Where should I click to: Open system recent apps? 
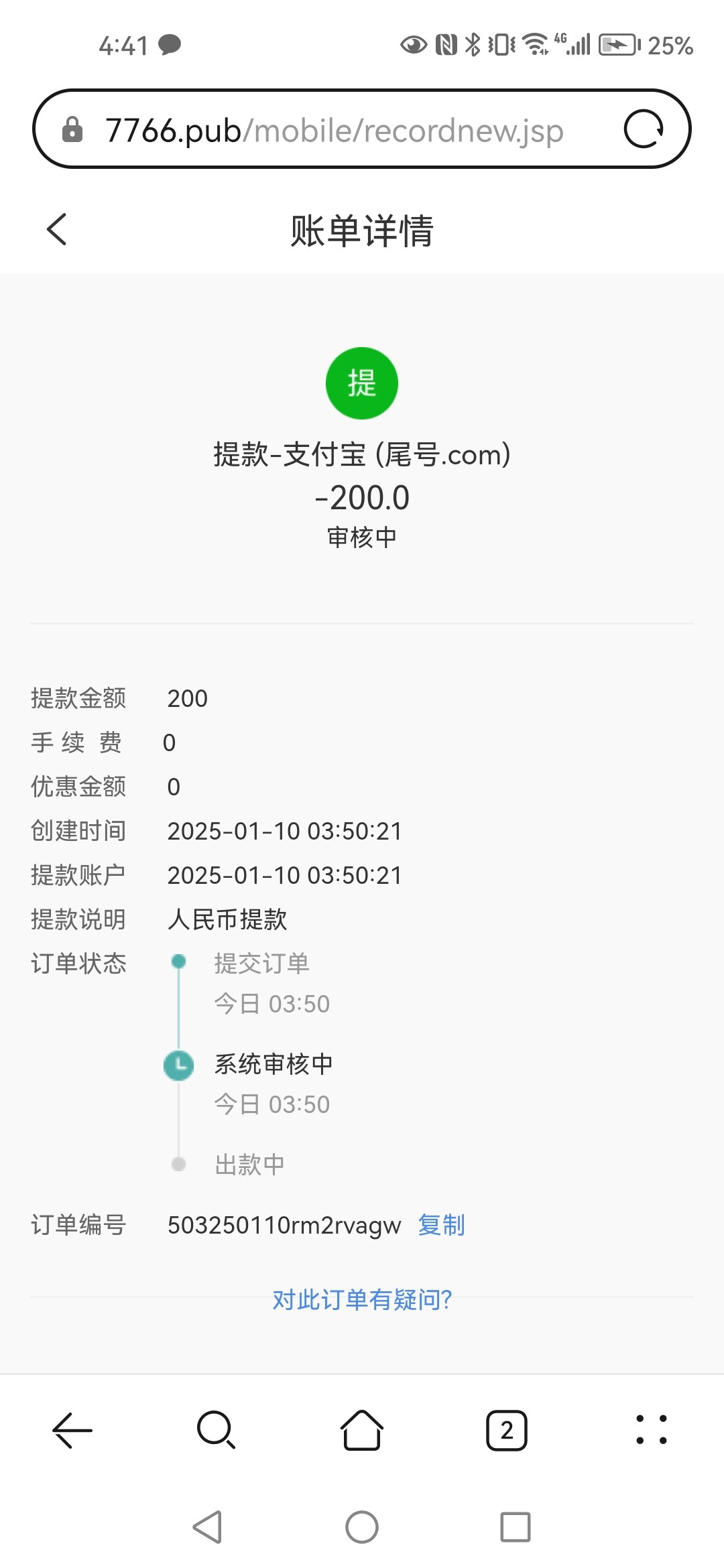click(515, 1527)
